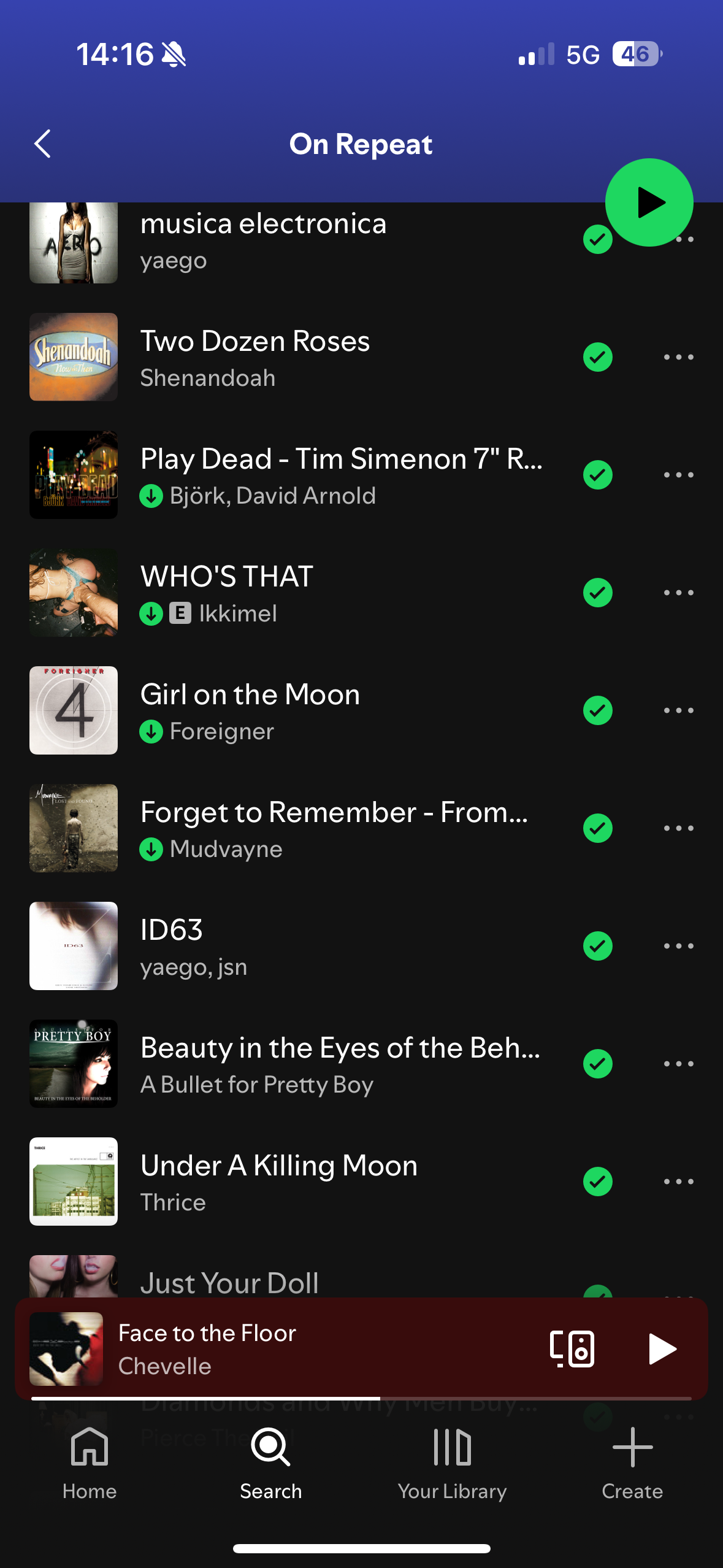Switch to the Search tab
The height and width of the screenshot is (1568, 723).
coord(270,1462)
